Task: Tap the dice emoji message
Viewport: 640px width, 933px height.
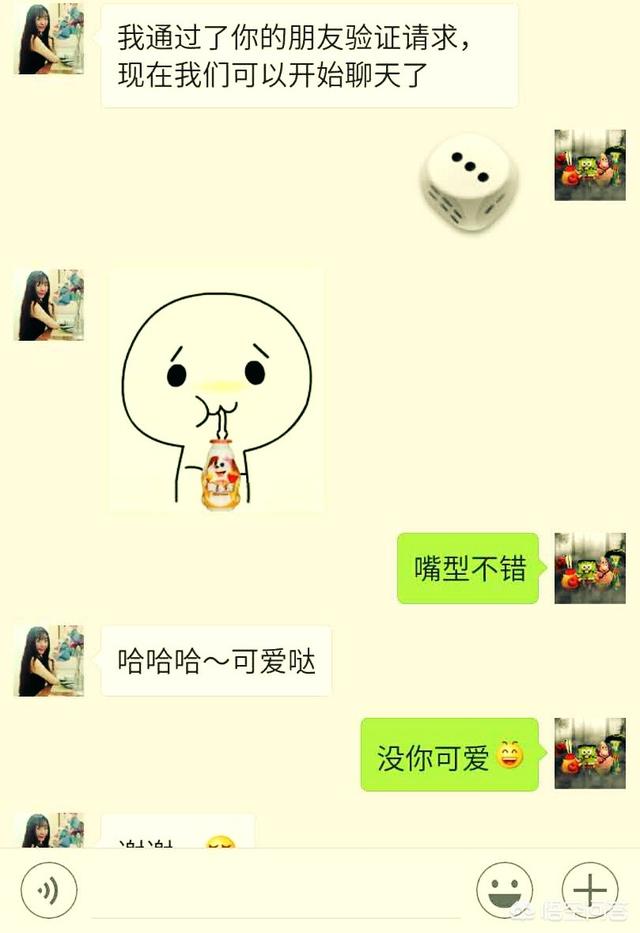Action: point(468,180)
